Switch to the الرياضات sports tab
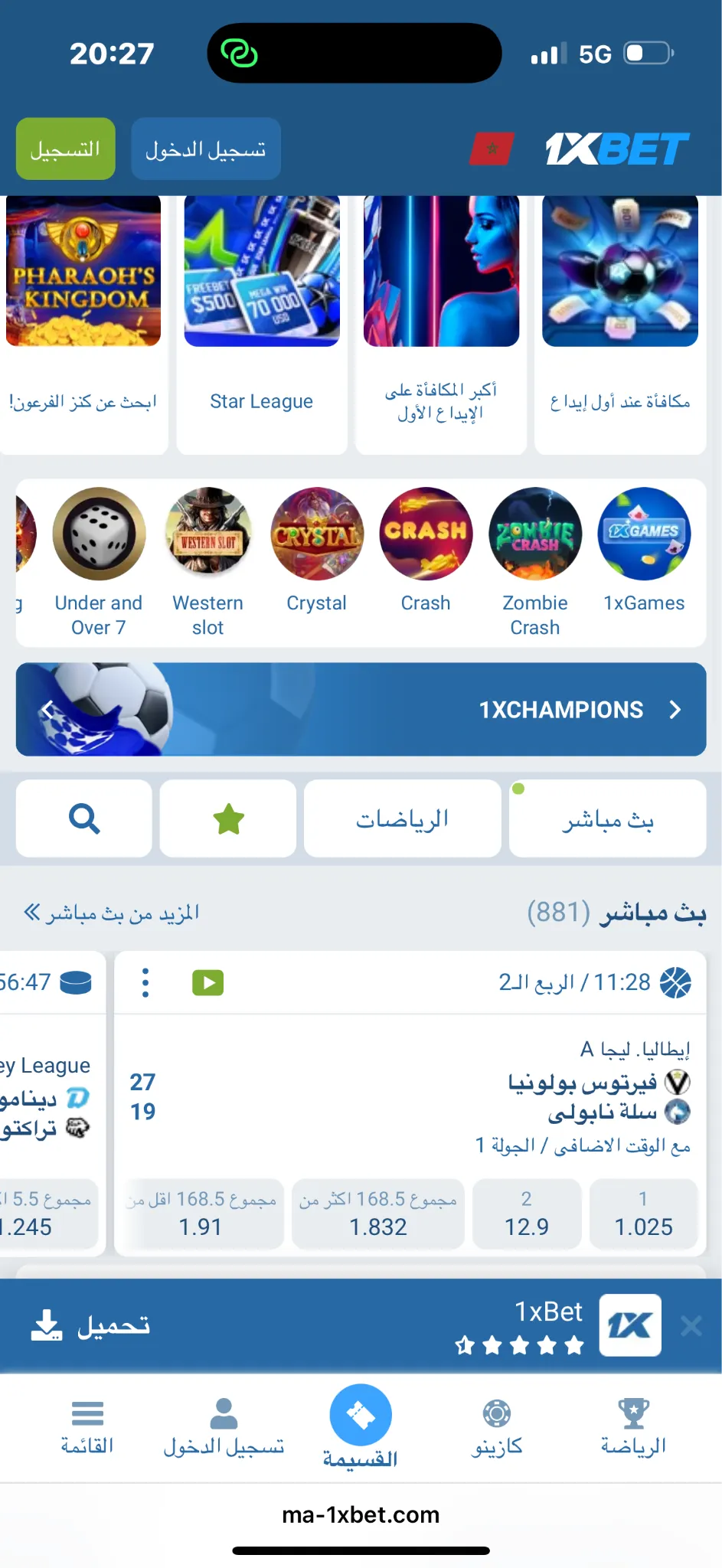This screenshot has height=1568, width=722. pyautogui.click(x=402, y=818)
